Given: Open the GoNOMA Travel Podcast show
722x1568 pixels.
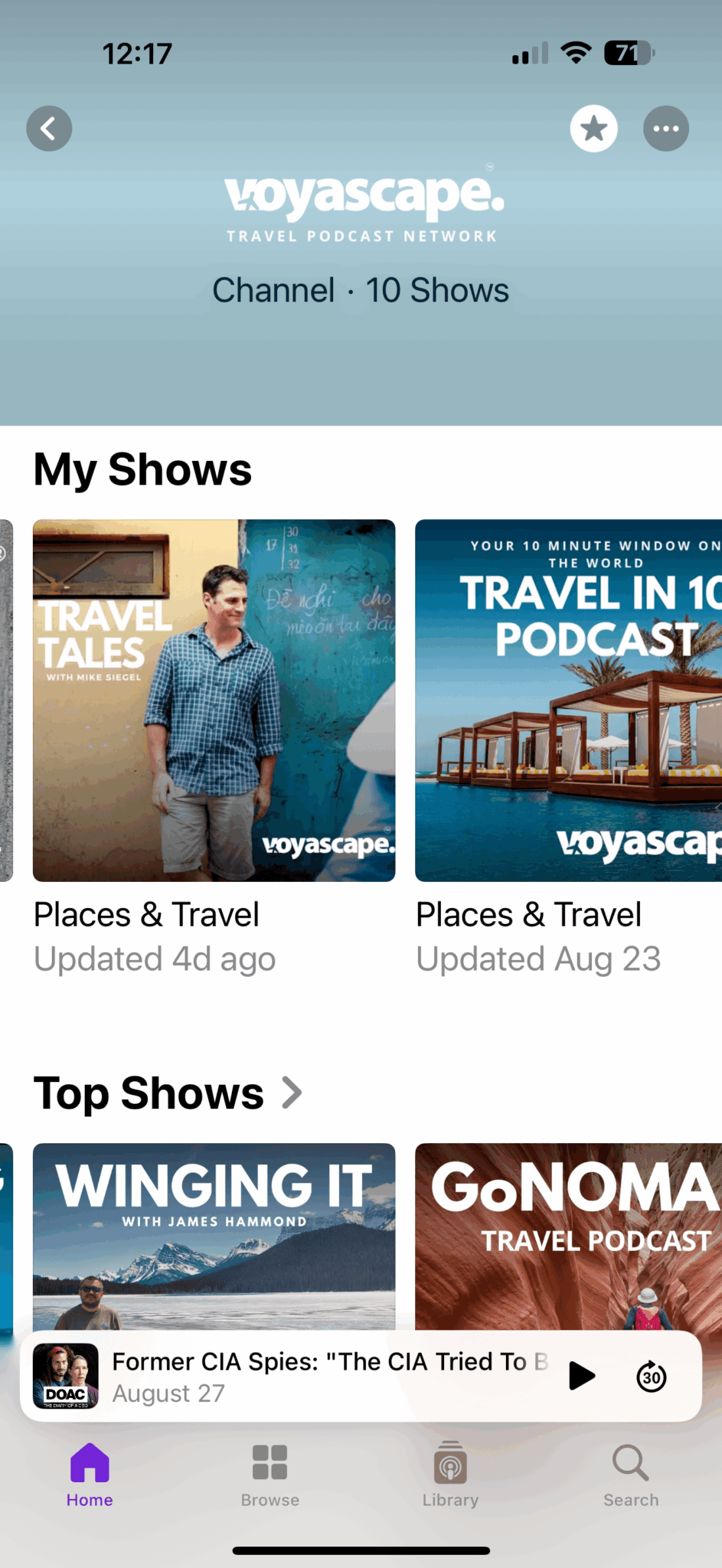Looking at the screenshot, I should pos(567,1234).
